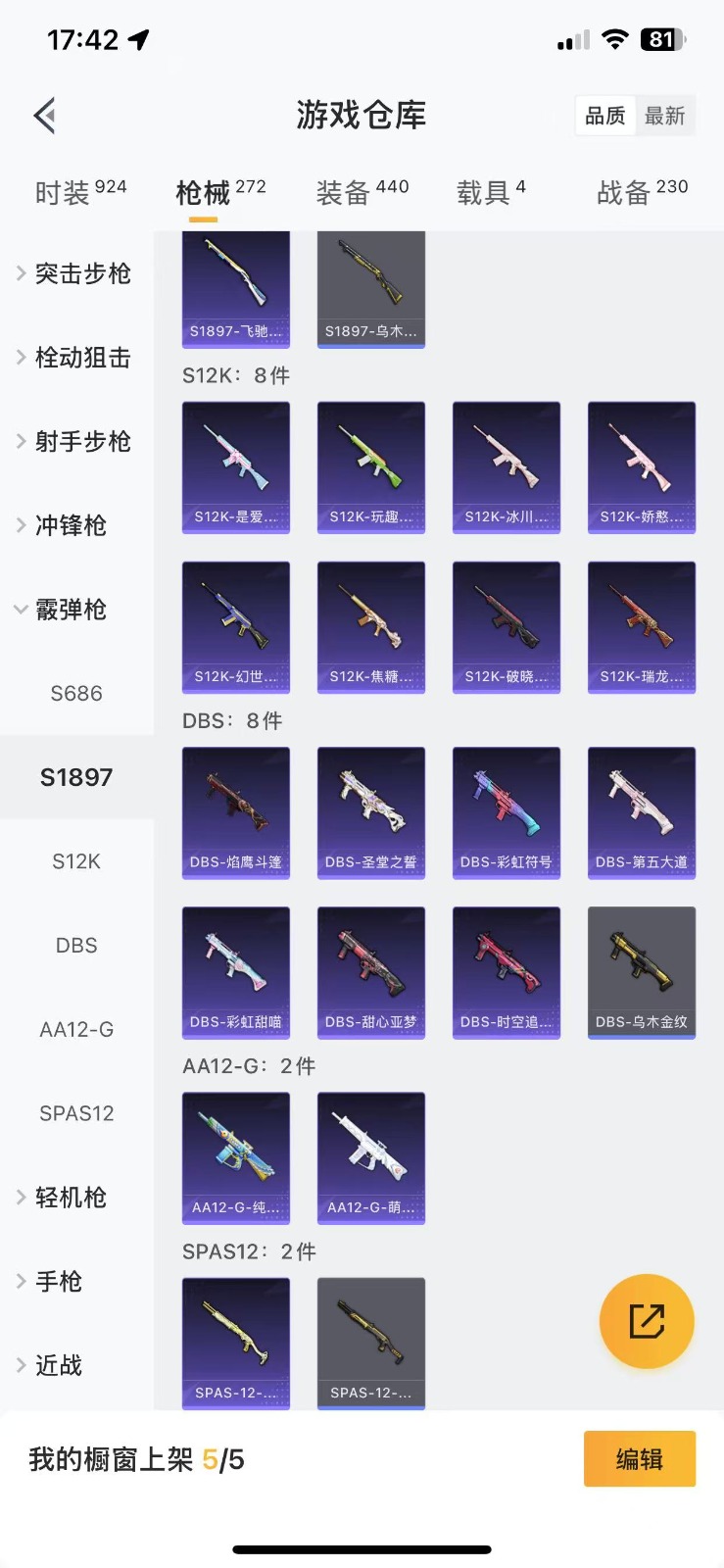This screenshot has width=724, height=1568.
Task: Go back using the top-left arrow
Action: [45, 116]
